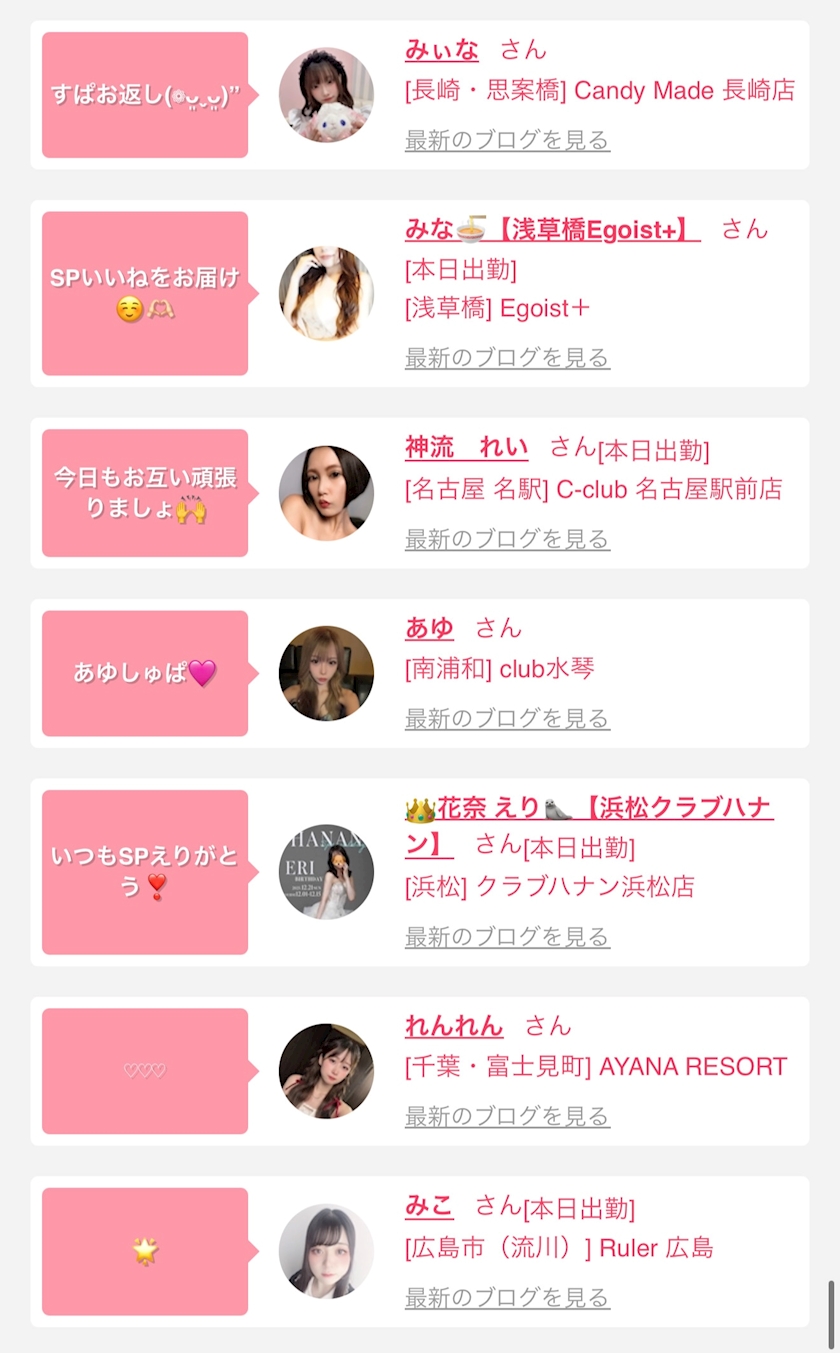Screen dimensions: 840x1353
Task: Open みぃな's profile name link
Action: [442, 50]
